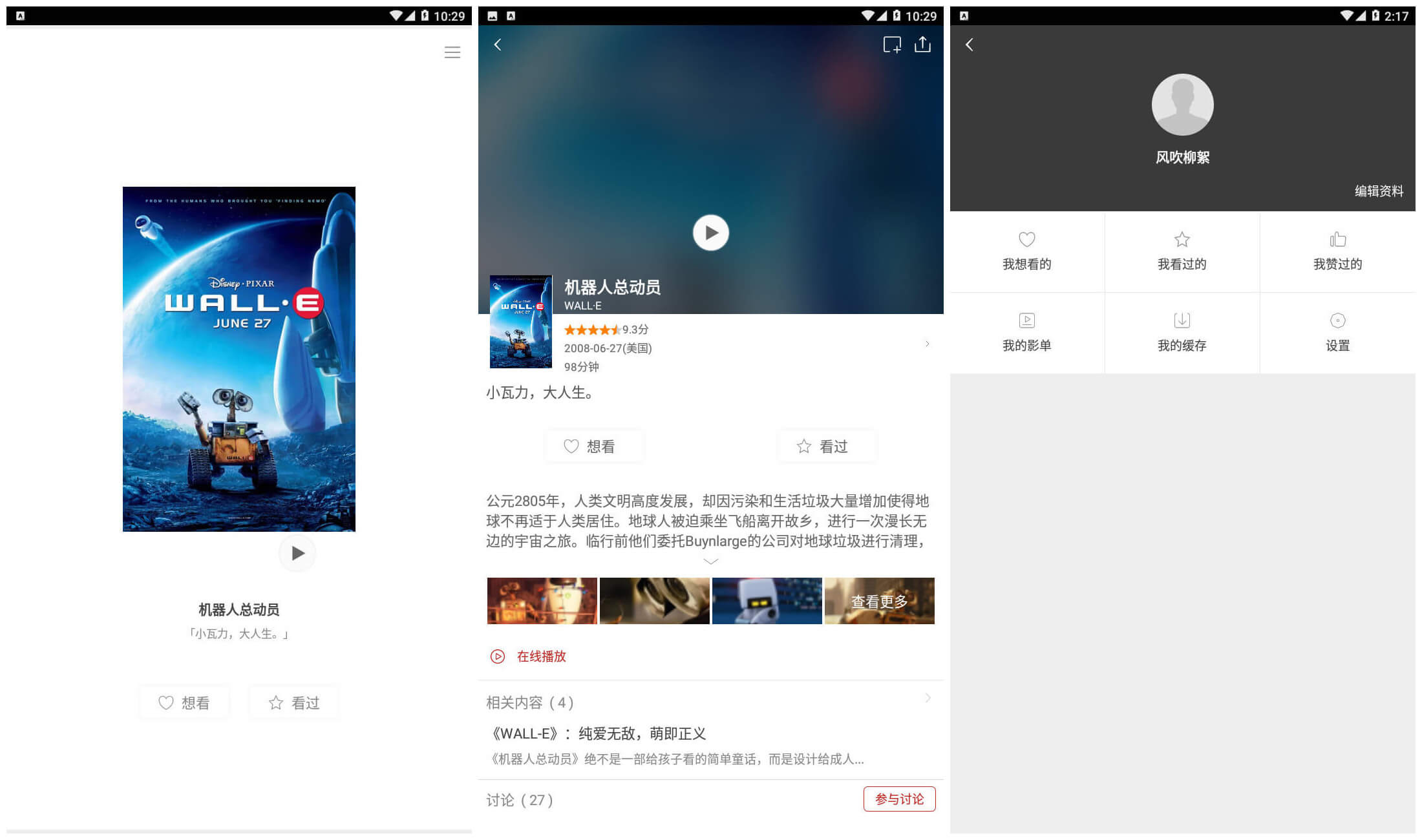
Task: Tap 编辑资料 to edit the profile
Action: (1378, 191)
